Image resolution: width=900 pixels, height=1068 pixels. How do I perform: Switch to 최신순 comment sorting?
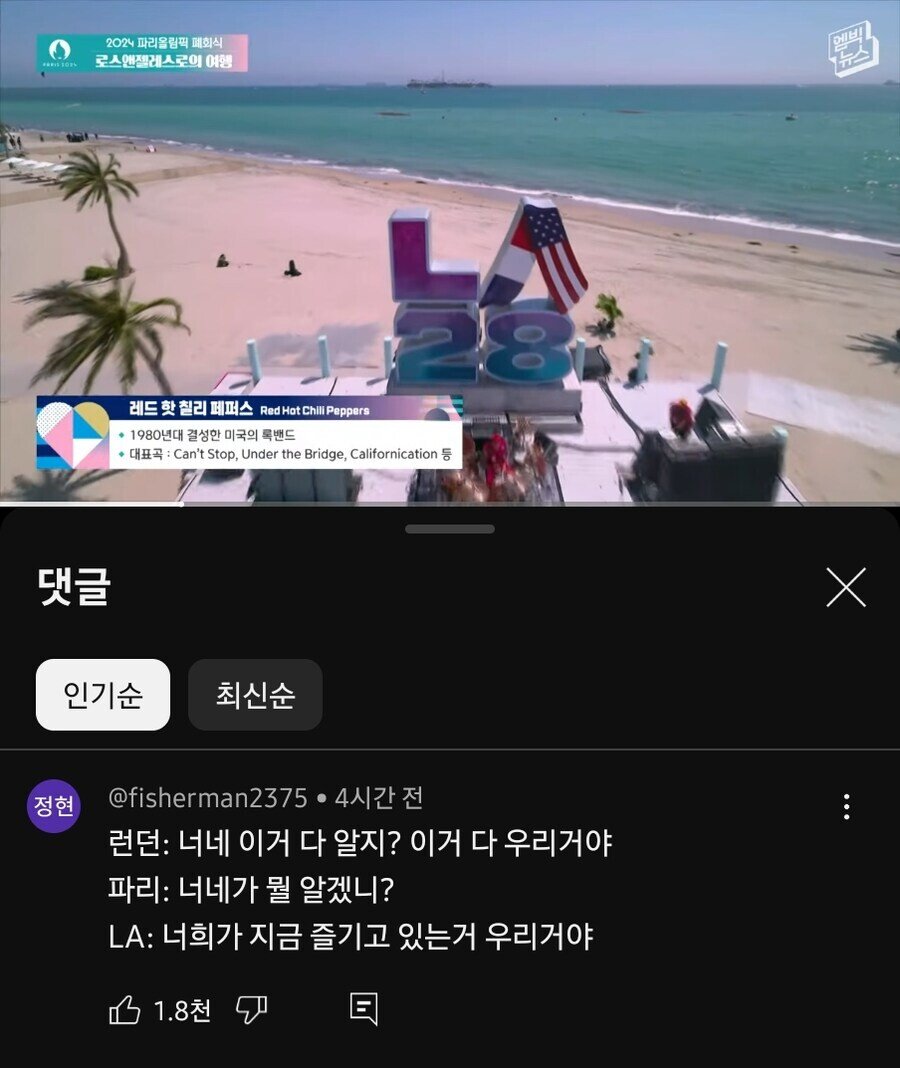[x=255, y=695]
